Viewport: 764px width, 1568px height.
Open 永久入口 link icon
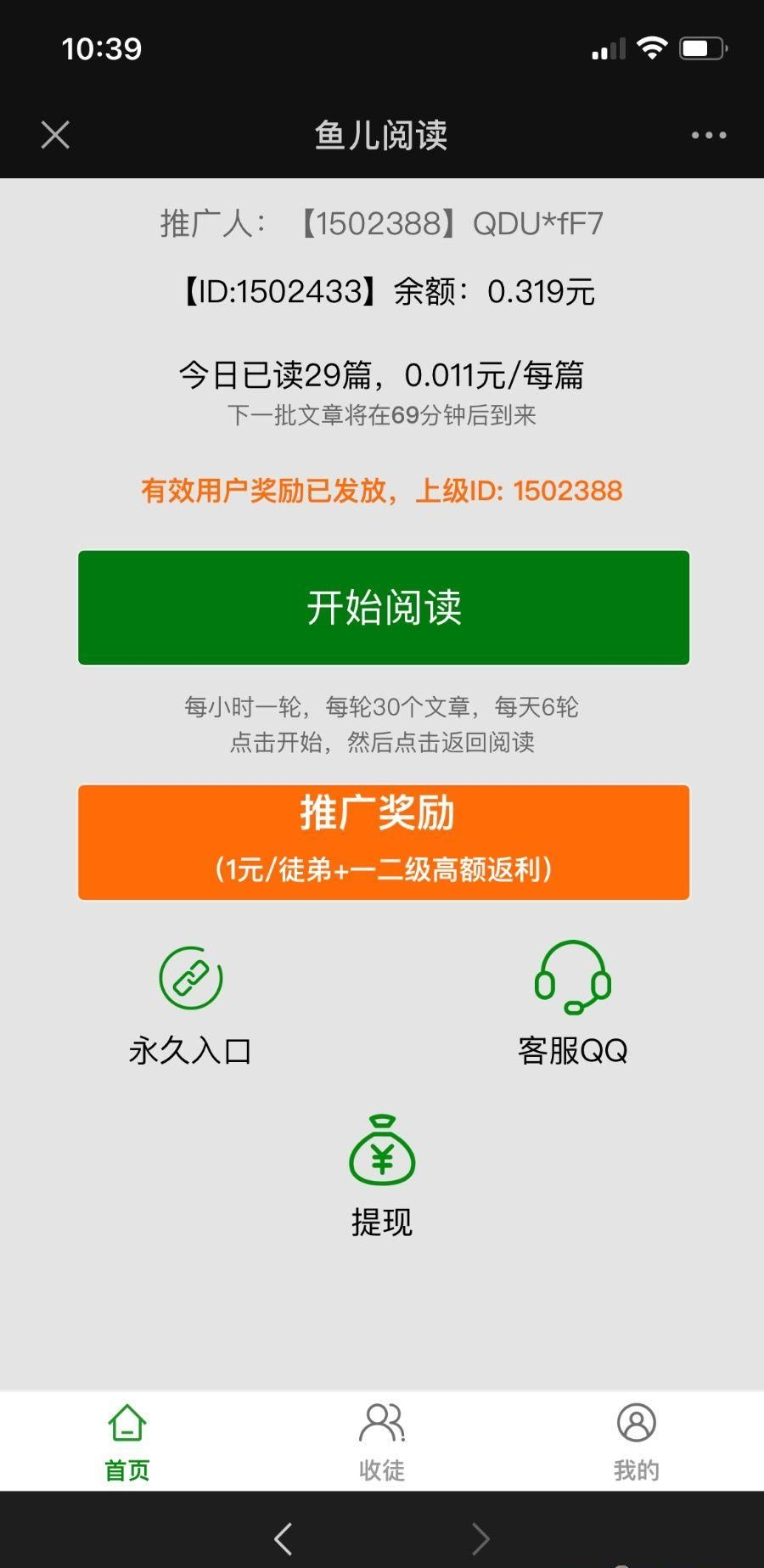click(x=191, y=978)
